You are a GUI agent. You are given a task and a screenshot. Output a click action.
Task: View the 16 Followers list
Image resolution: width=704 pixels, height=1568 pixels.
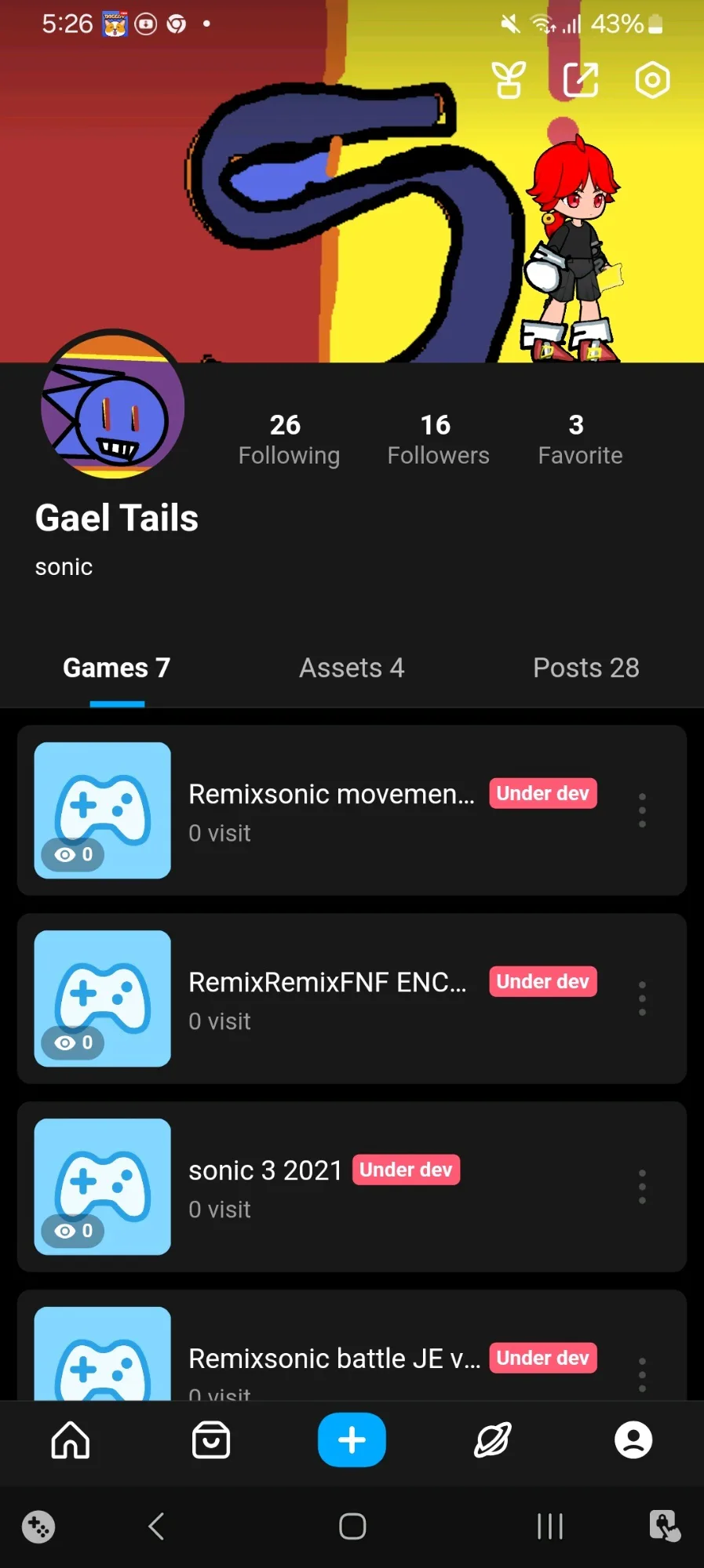(x=438, y=439)
